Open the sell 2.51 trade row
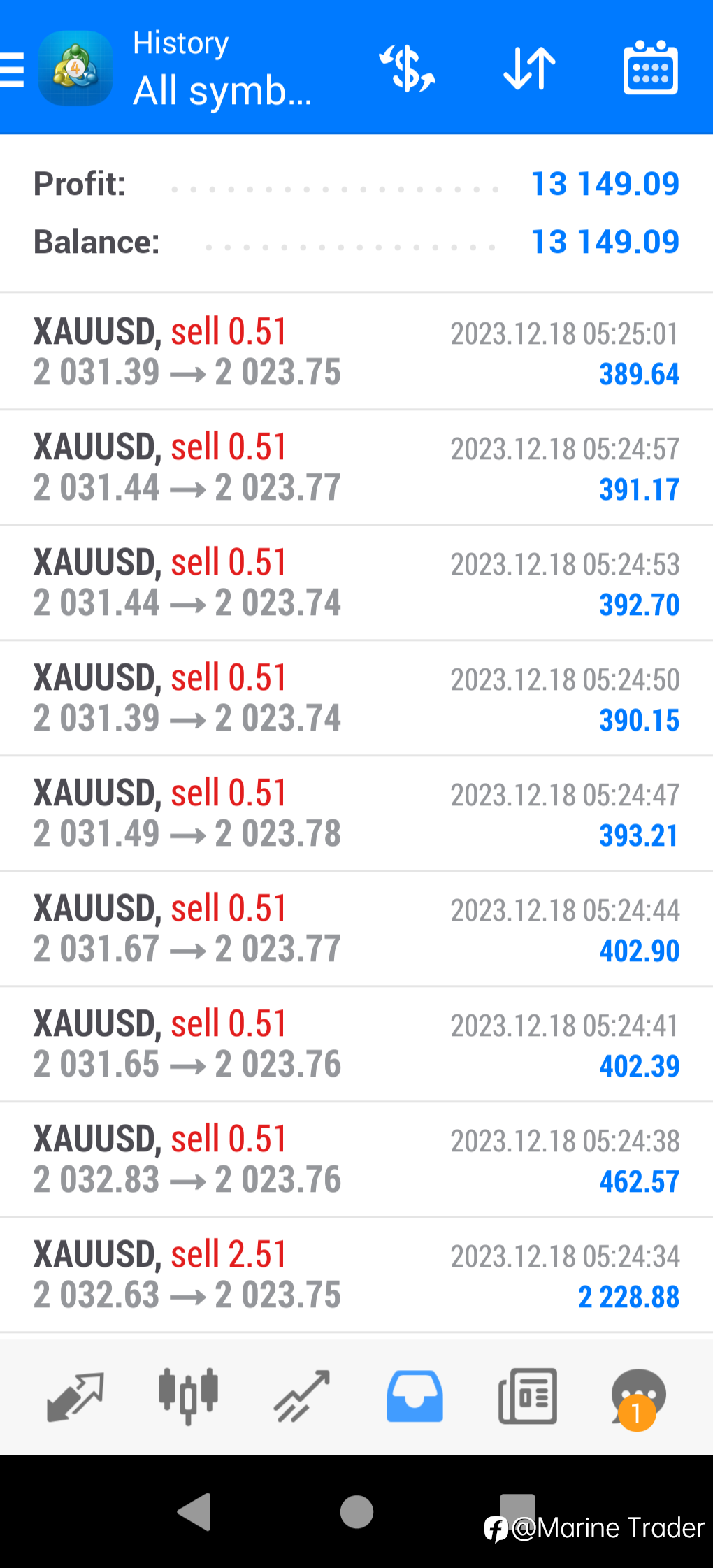Screen dimensions: 713x1568 point(356,1274)
